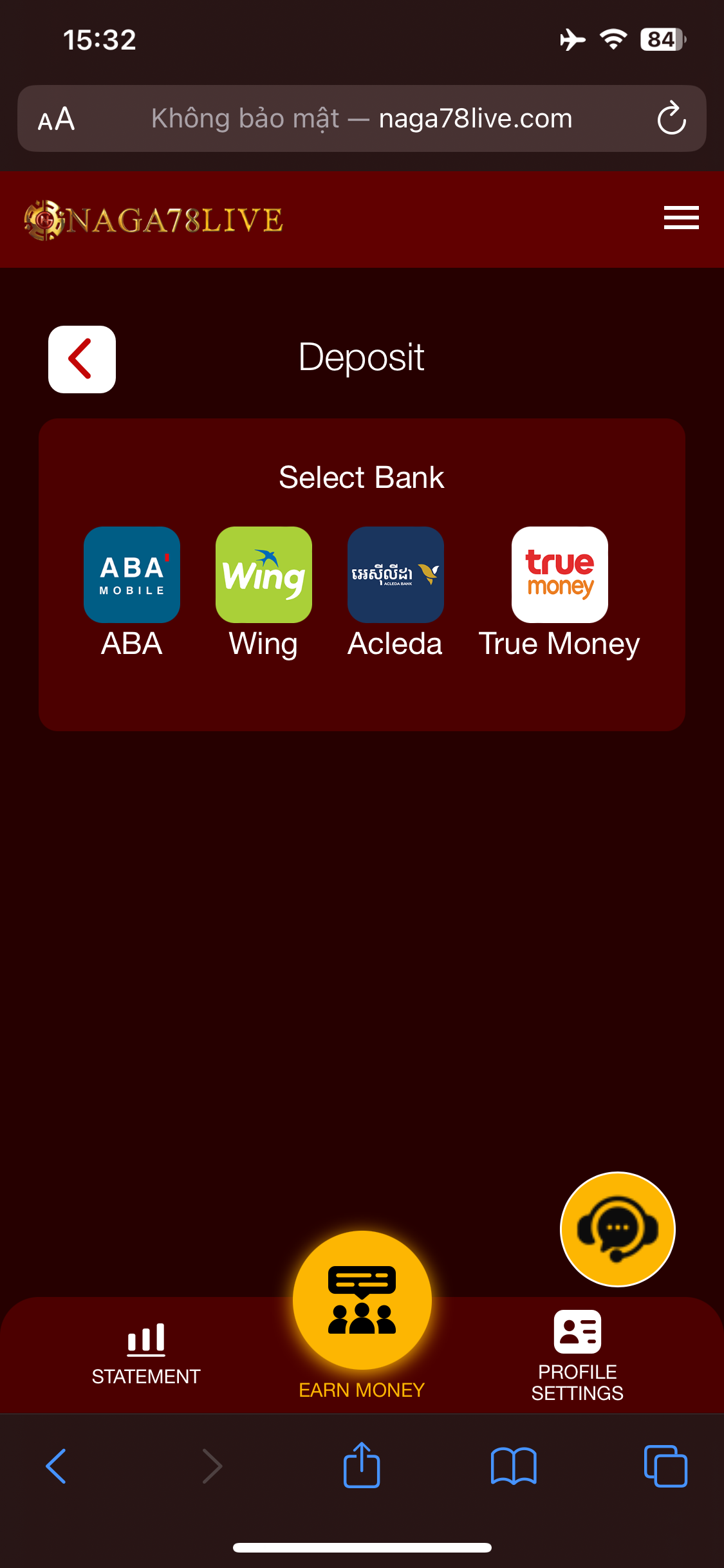Go back from the Deposit page
The height and width of the screenshot is (1568, 724).
click(x=82, y=359)
